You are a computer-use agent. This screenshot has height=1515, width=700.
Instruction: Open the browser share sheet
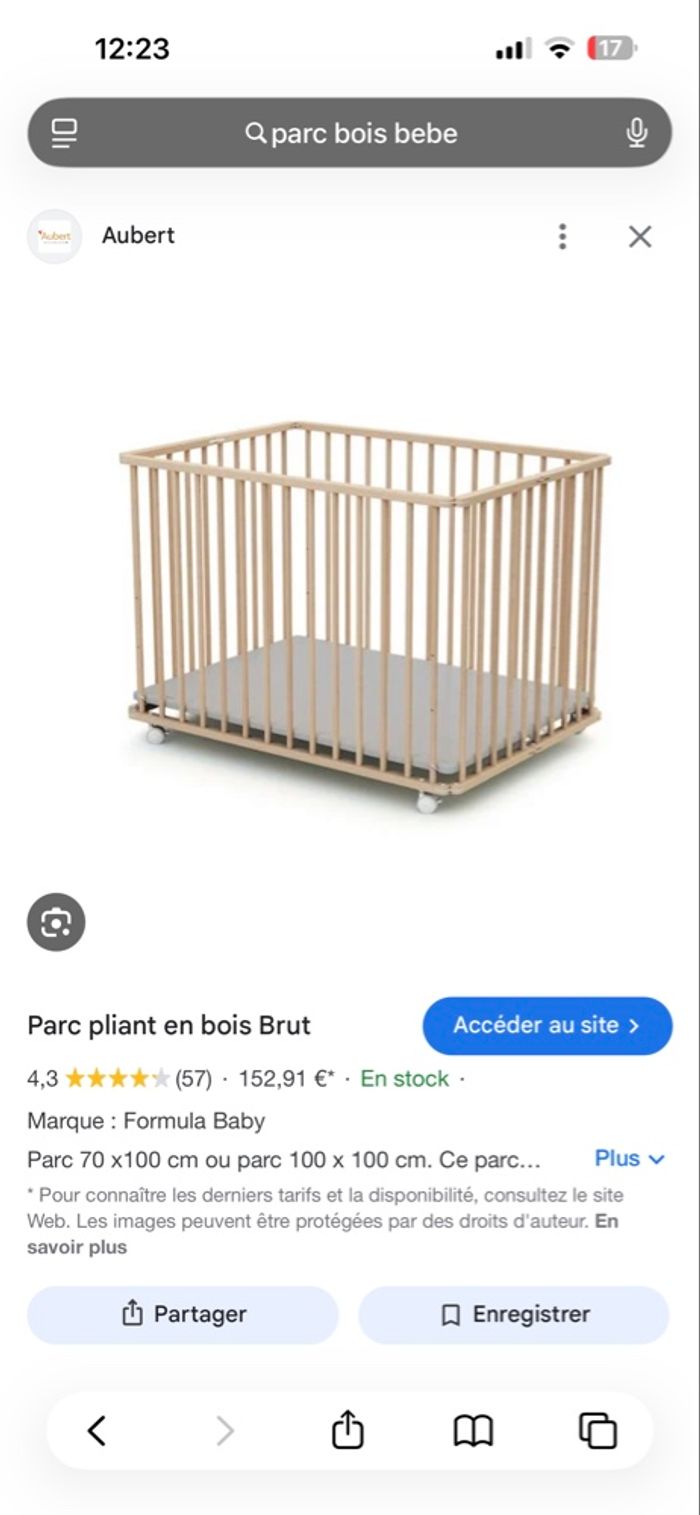tap(347, 1430)
